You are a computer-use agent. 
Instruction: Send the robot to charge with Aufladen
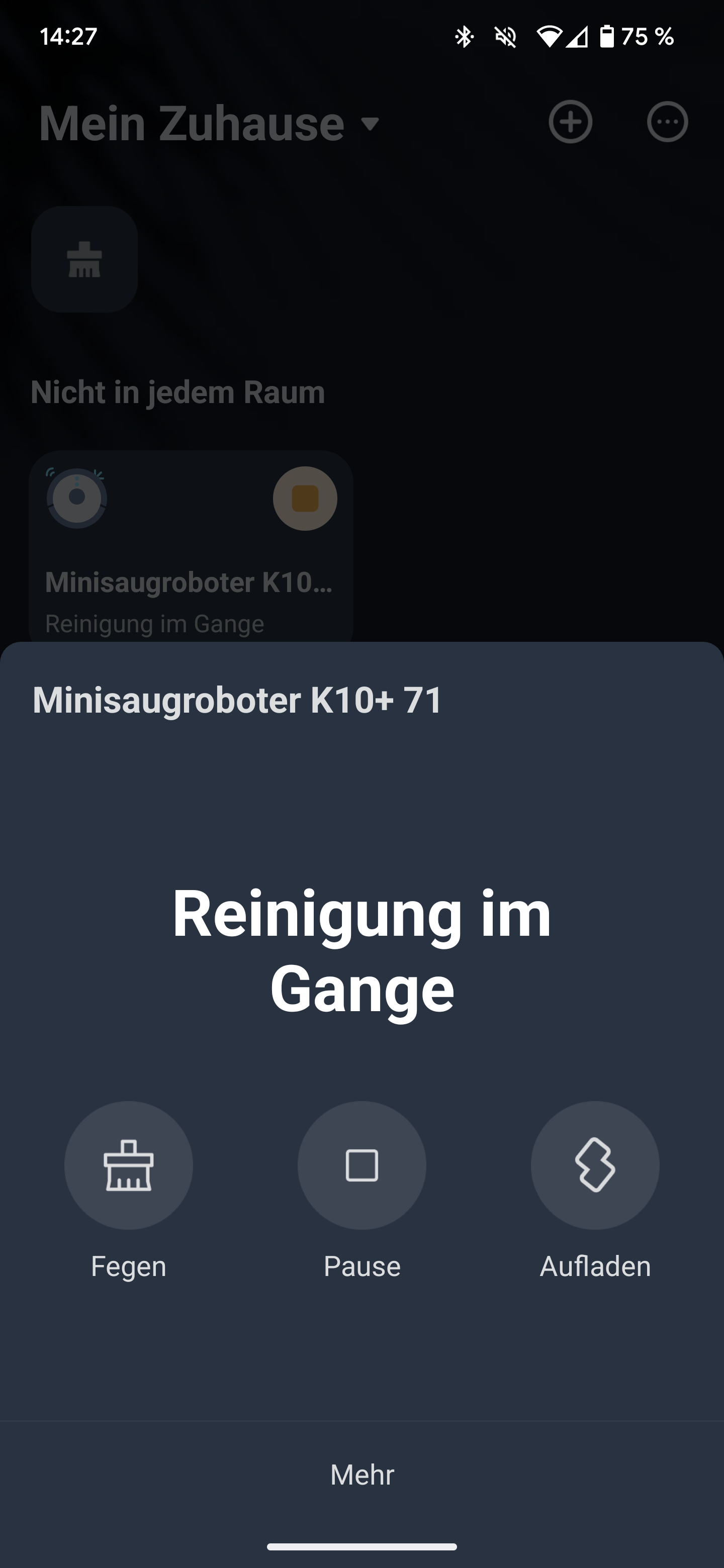click(x=595, y=1165)
